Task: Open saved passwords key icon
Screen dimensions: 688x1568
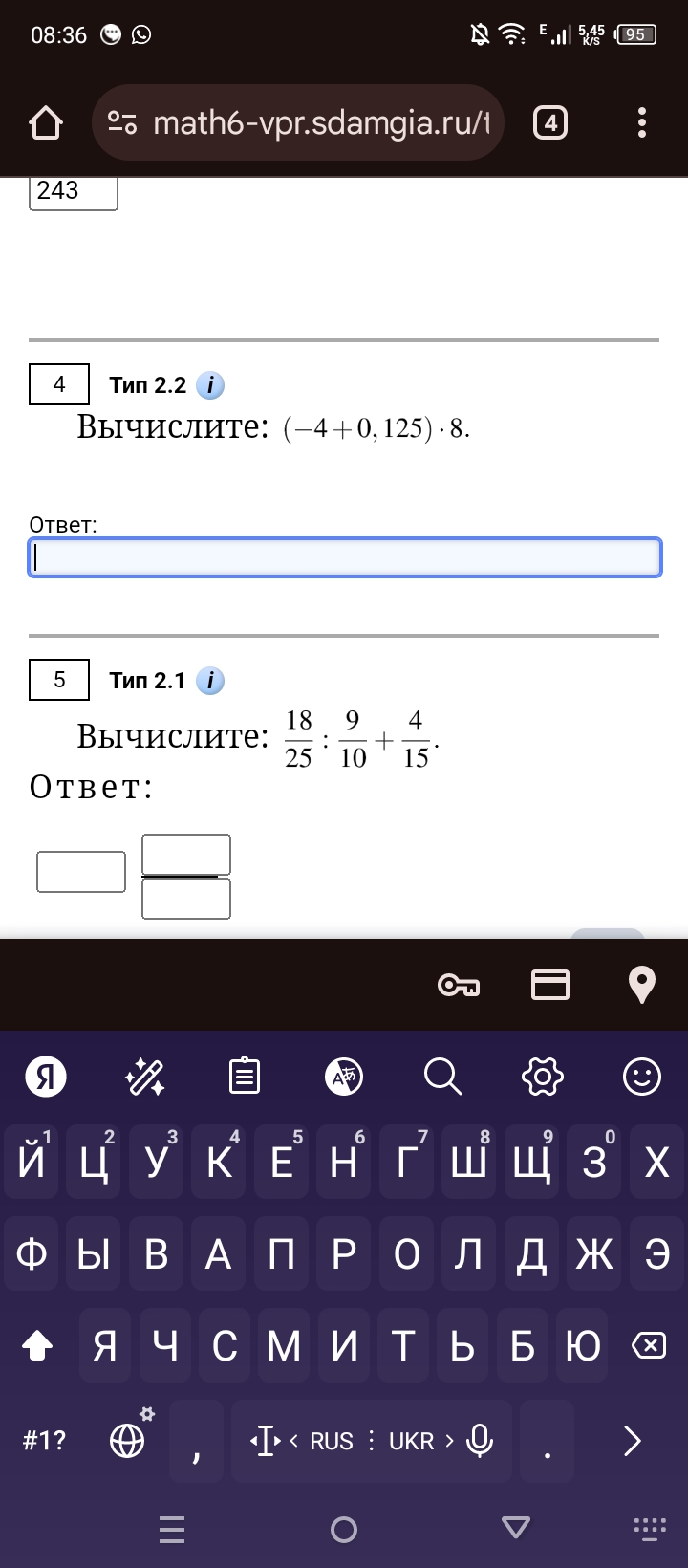Action: pyautogui.click(x=459, y=985)
